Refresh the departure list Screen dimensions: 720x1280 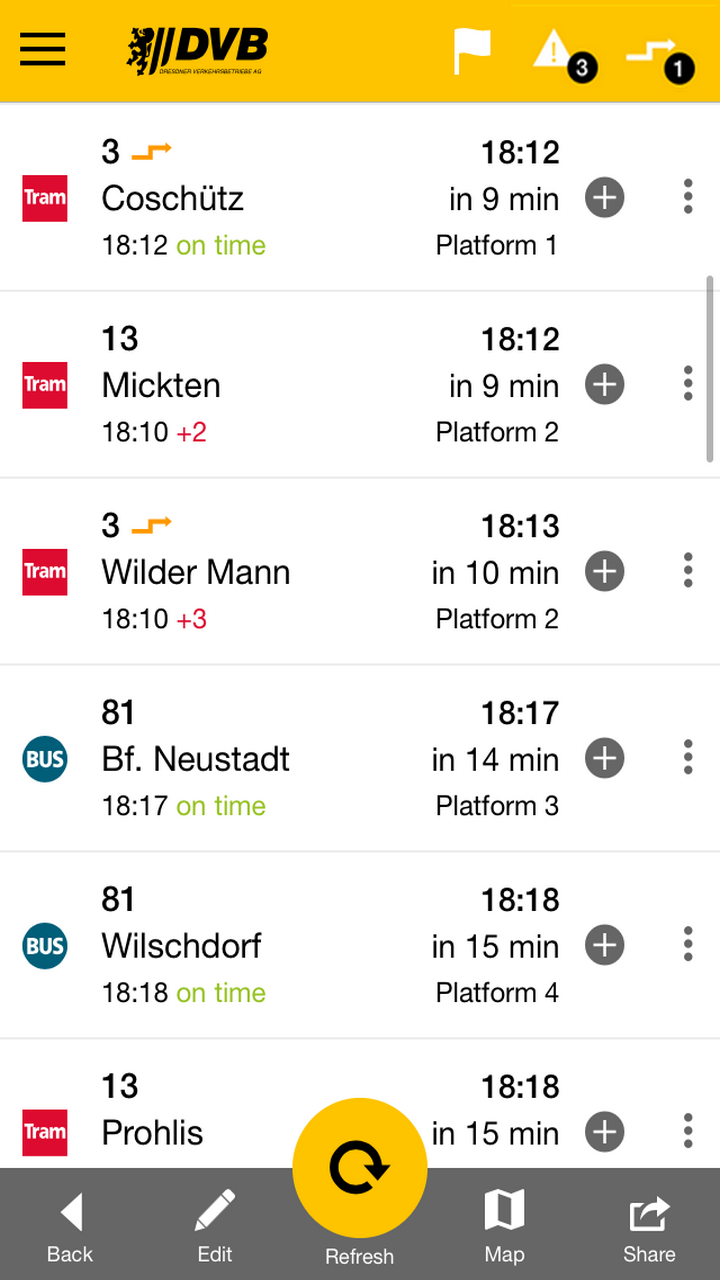pyautogui.click(x=359, y=1168)
